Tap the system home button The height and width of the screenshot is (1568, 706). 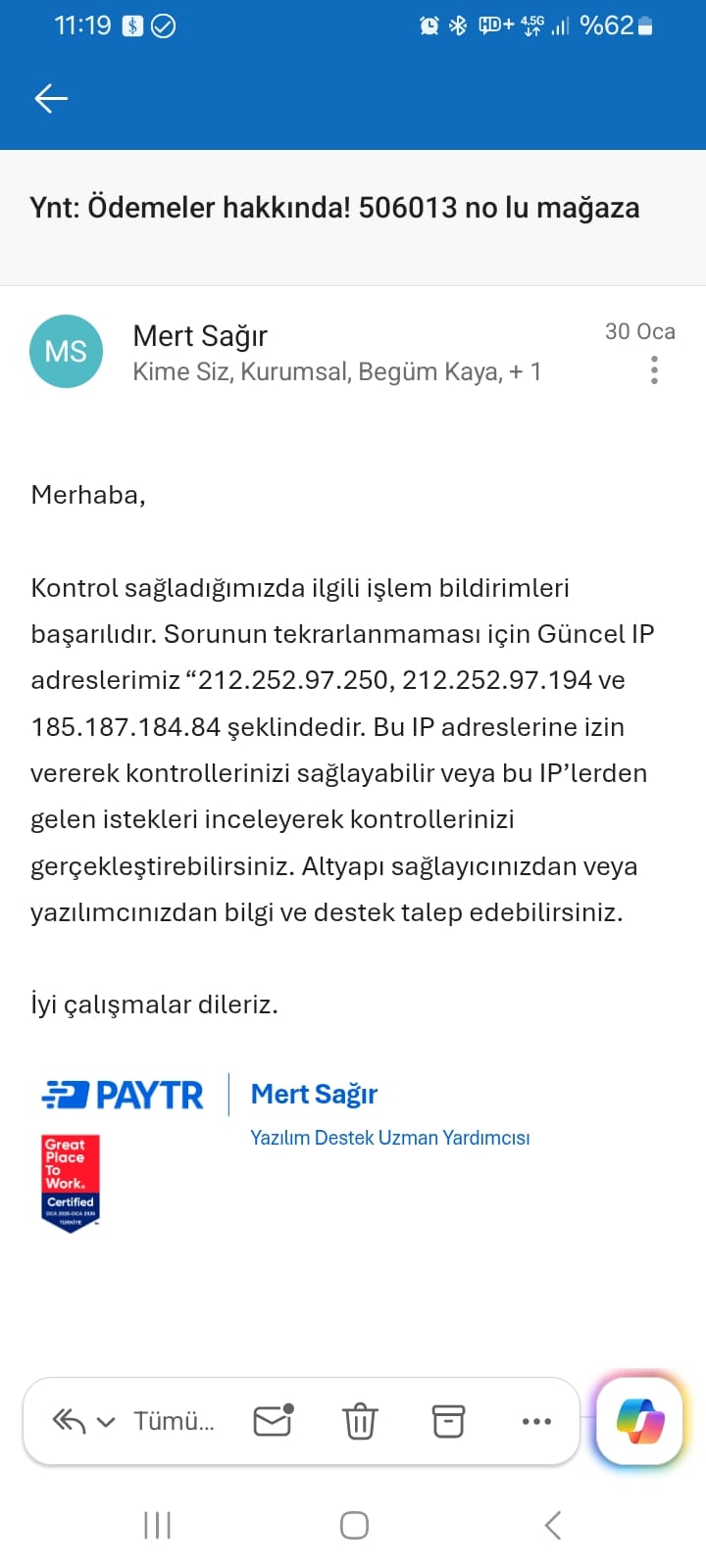tap(354, 1525)
